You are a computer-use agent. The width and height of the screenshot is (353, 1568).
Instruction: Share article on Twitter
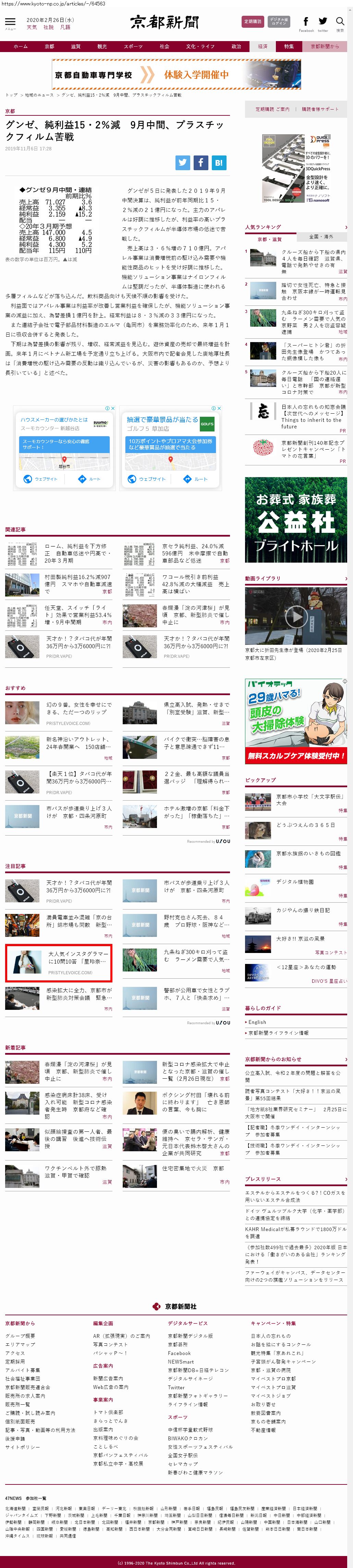click(x=183, y=163)
